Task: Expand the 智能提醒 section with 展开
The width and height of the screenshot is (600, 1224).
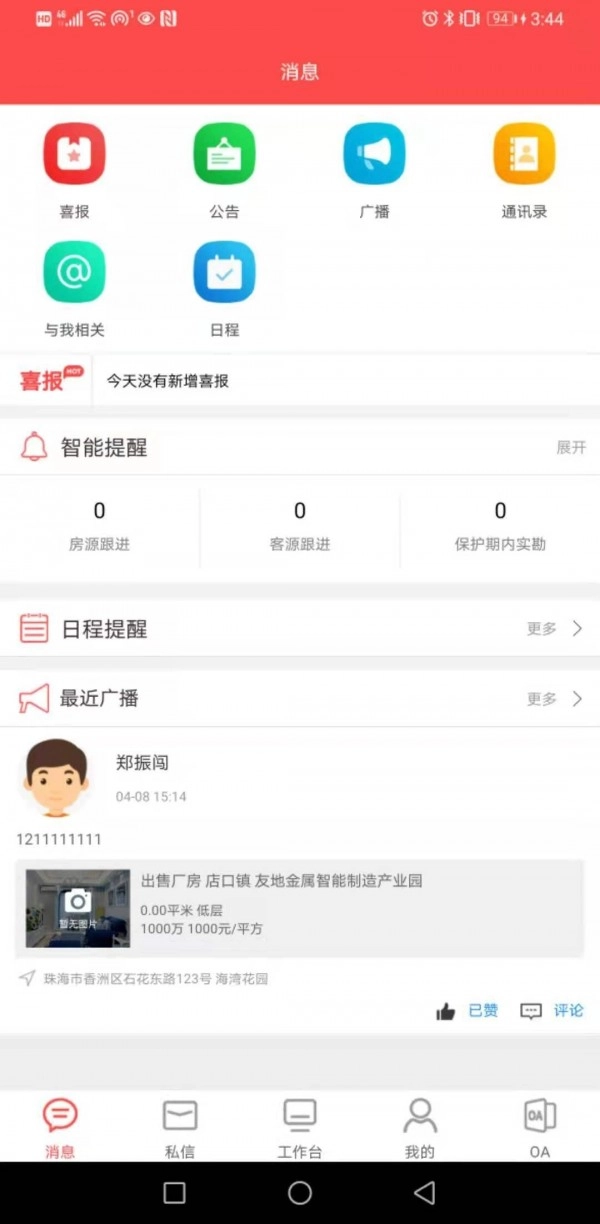Action: click(x=571, y=448)
